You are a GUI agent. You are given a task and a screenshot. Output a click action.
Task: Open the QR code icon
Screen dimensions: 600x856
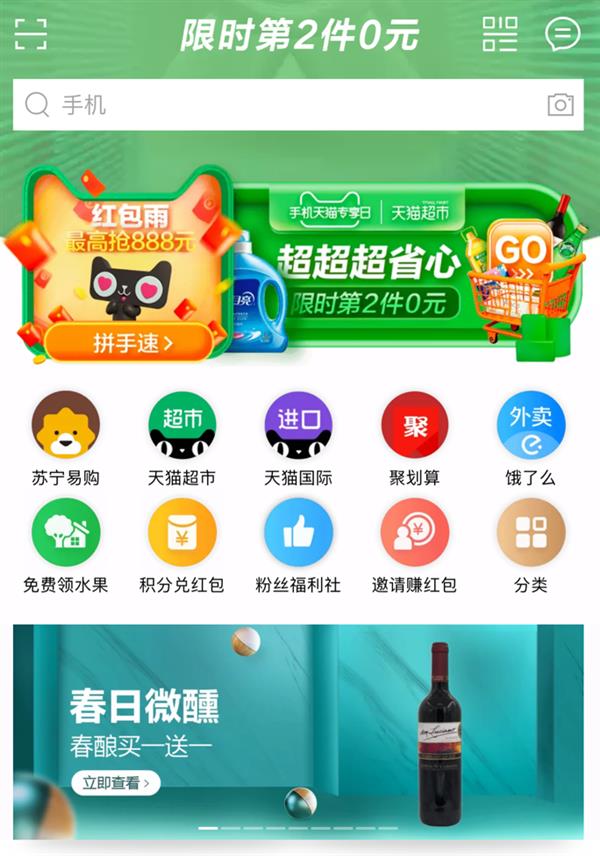click(x=500, y=34)
